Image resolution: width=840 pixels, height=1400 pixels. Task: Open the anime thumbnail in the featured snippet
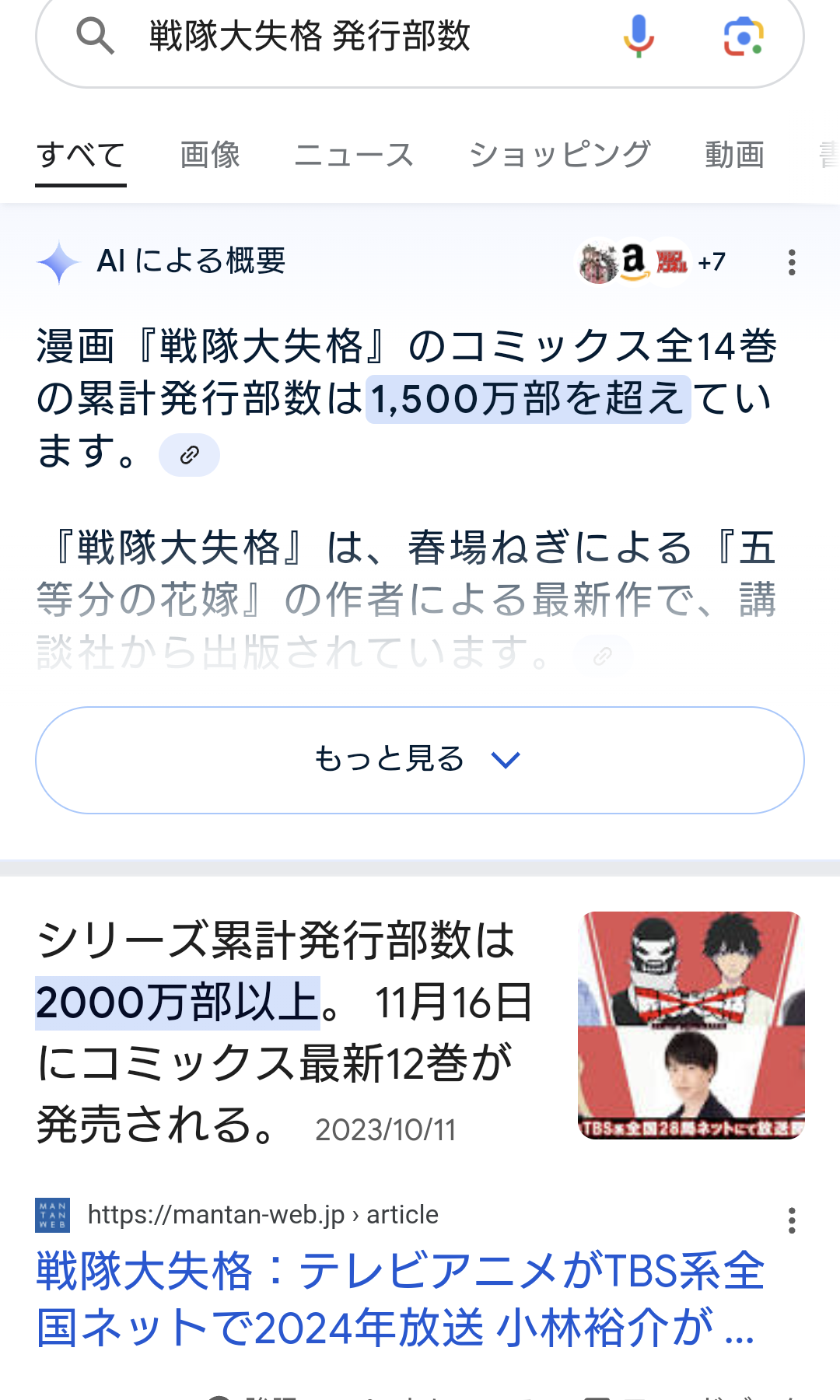coord(691,1025)
